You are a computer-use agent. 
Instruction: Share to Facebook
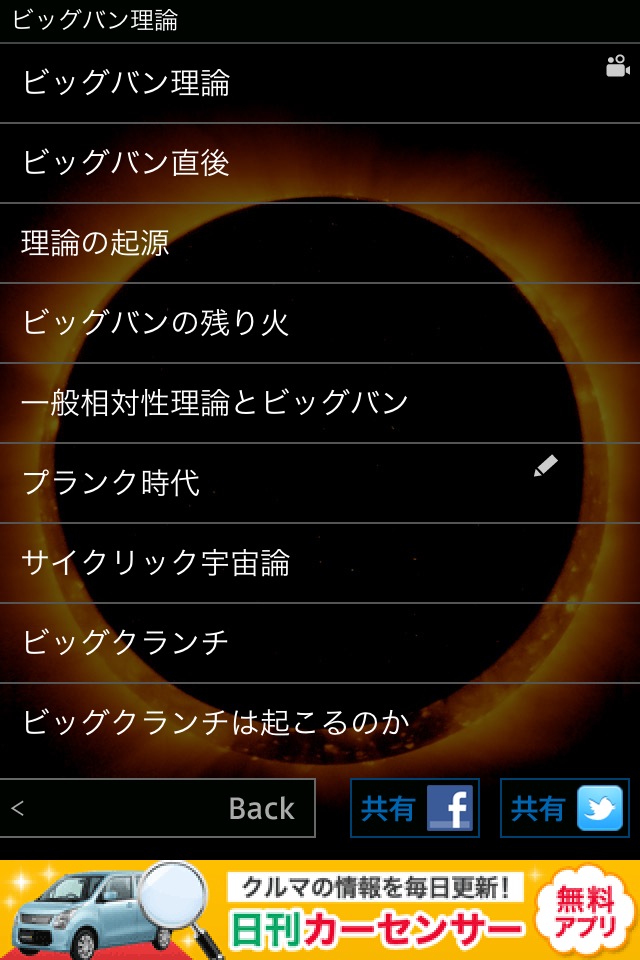pos(415,808)
